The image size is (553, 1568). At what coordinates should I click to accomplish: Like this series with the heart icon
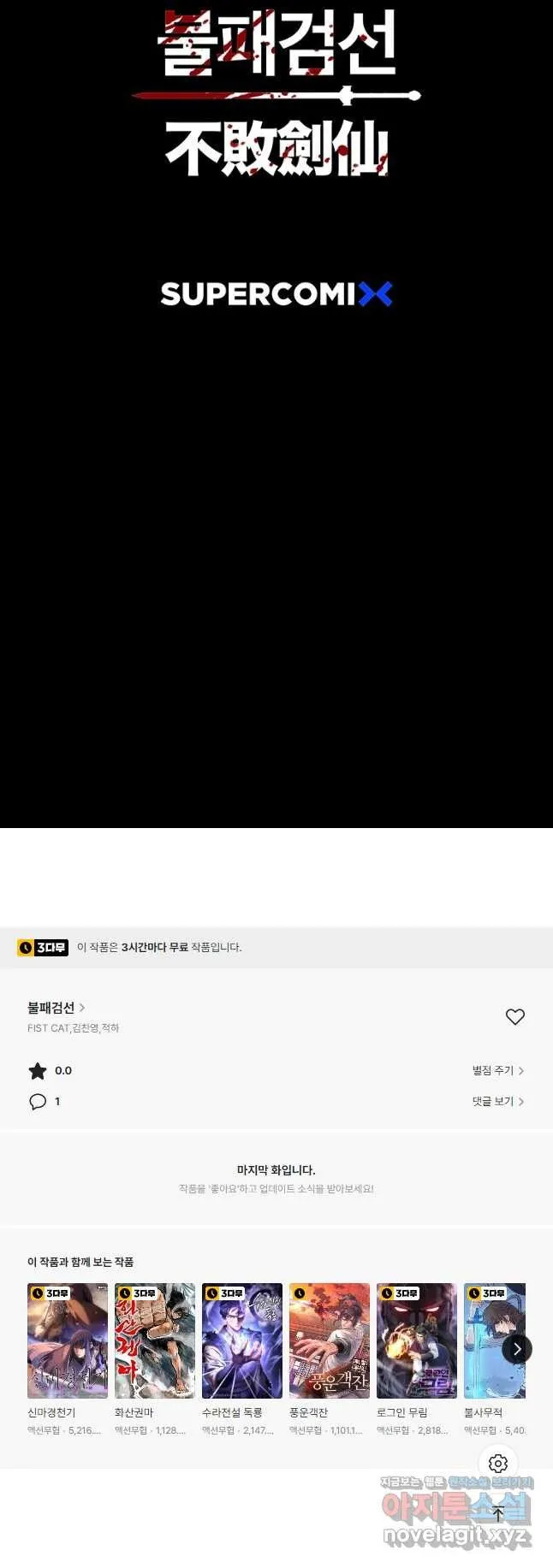tap(514, 1016)
